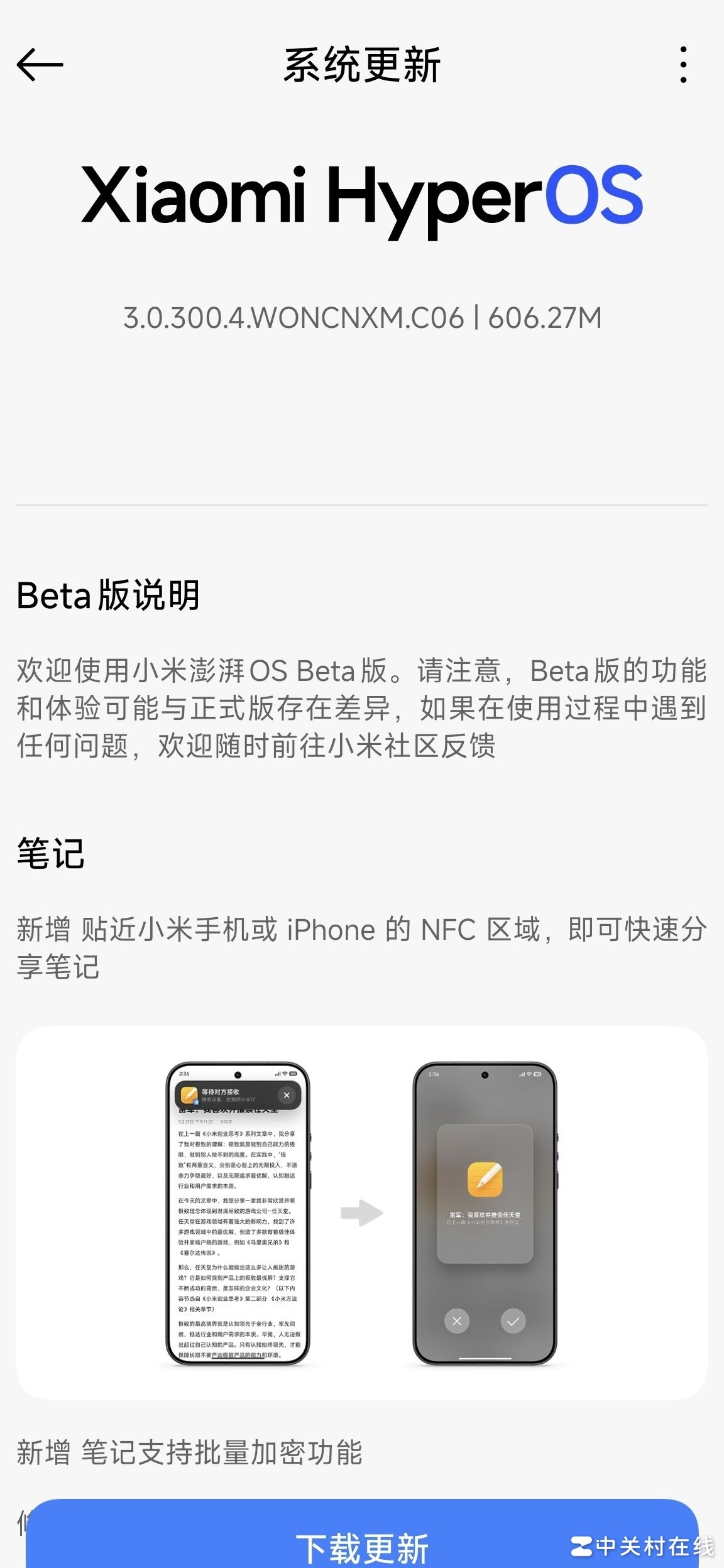Screen dimensions: 724x1568
Task: Open the three-dot overflow menu
Action: (683, 64)
